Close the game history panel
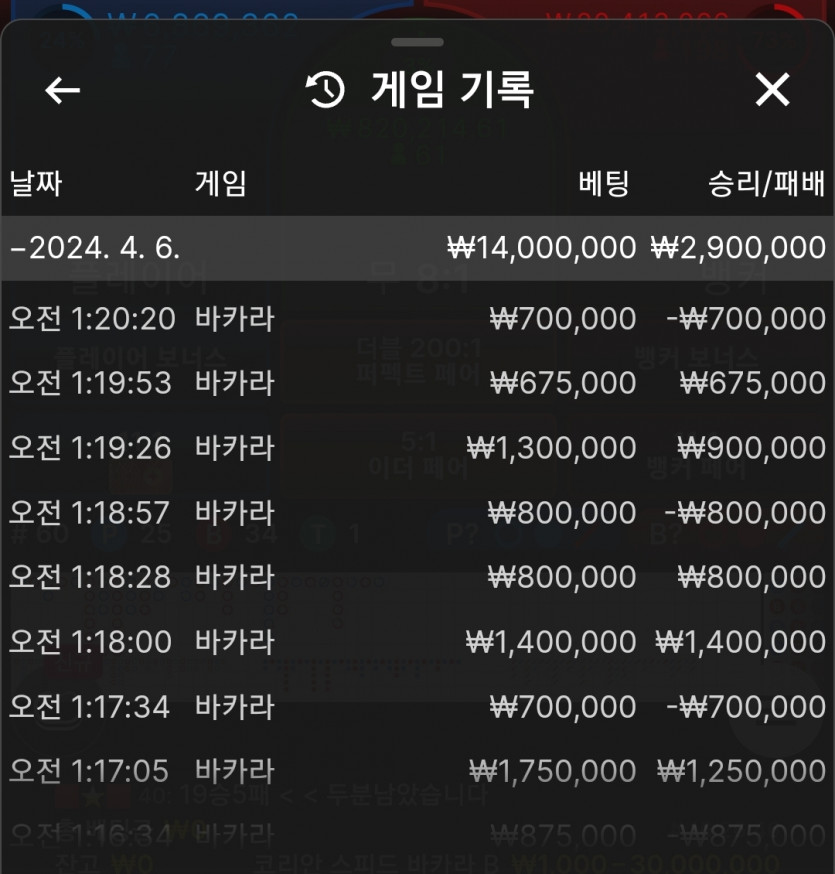 (772, 90)
